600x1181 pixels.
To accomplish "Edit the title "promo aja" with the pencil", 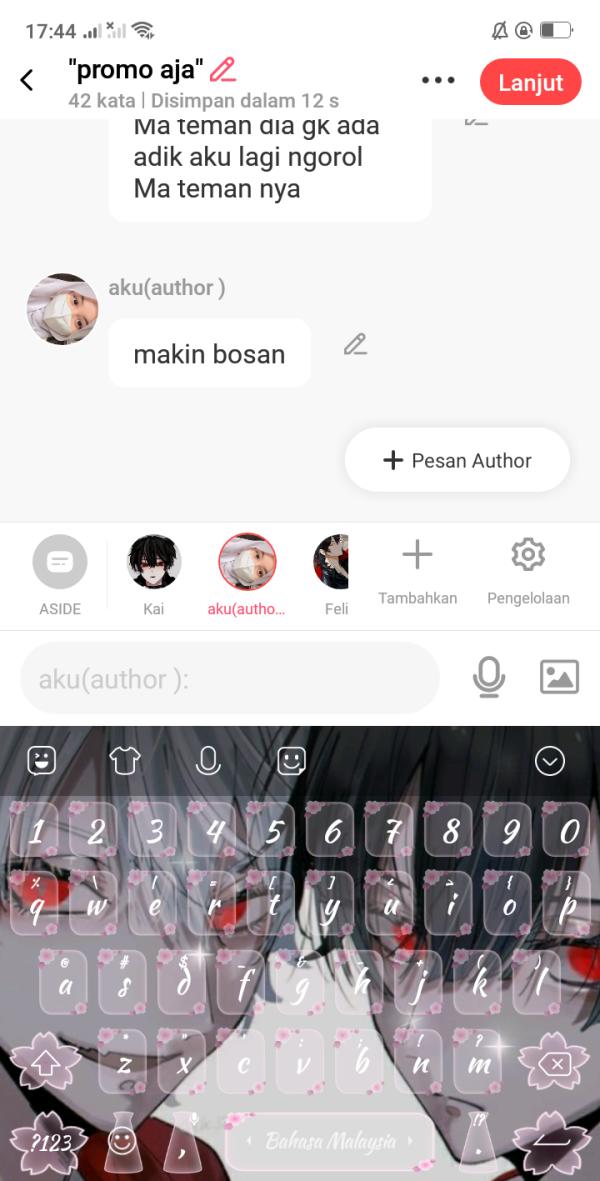I will click(x=223, y=70).
